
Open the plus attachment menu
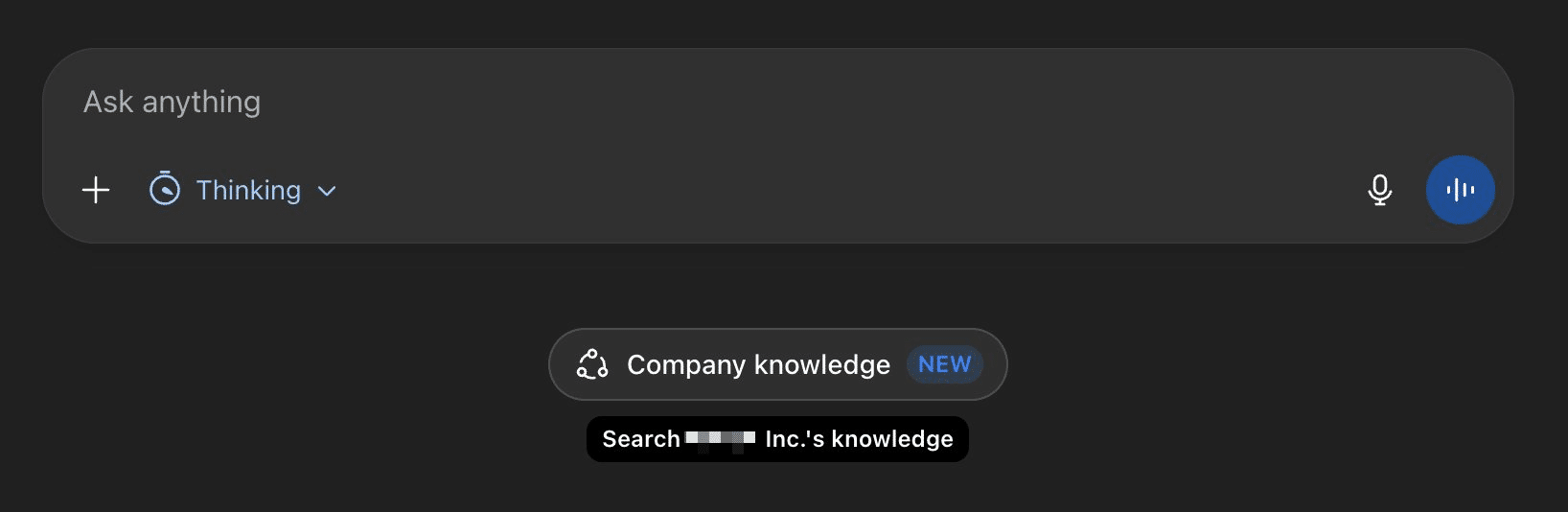96,190
